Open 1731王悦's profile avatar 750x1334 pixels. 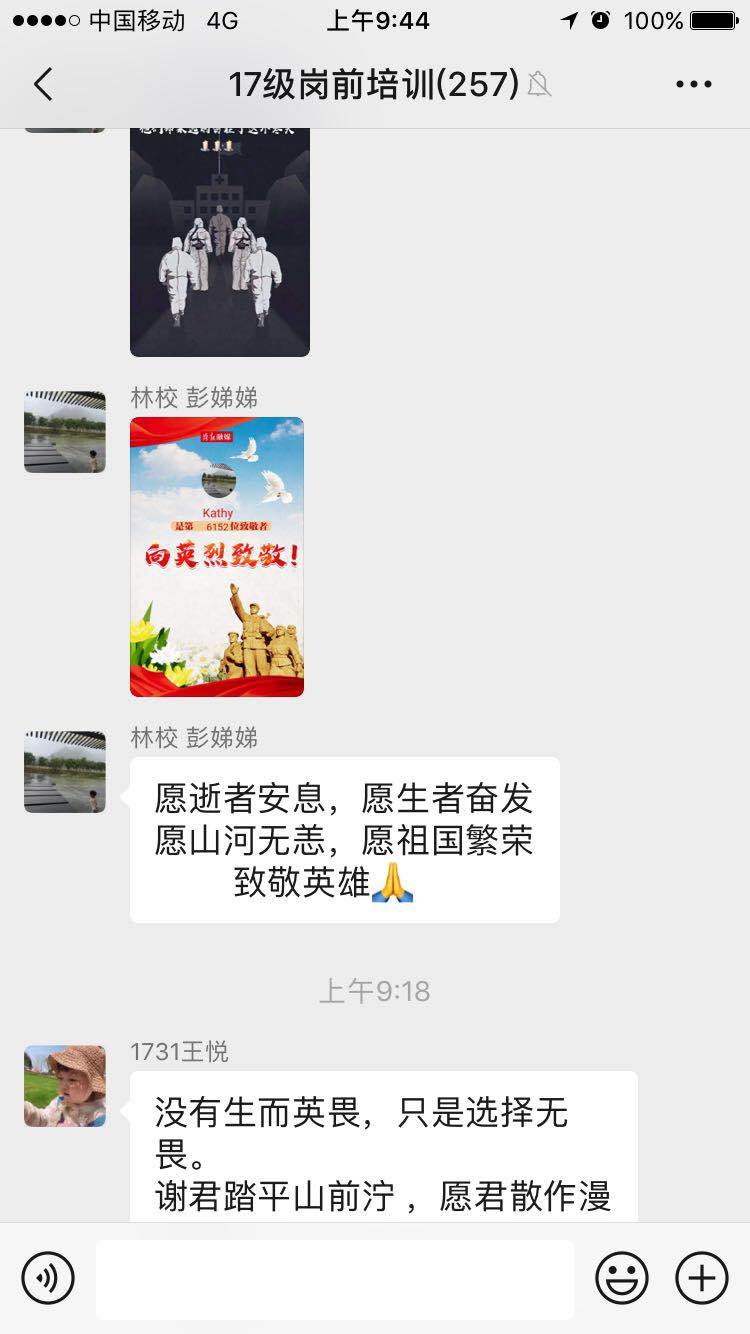[65, 1087]
